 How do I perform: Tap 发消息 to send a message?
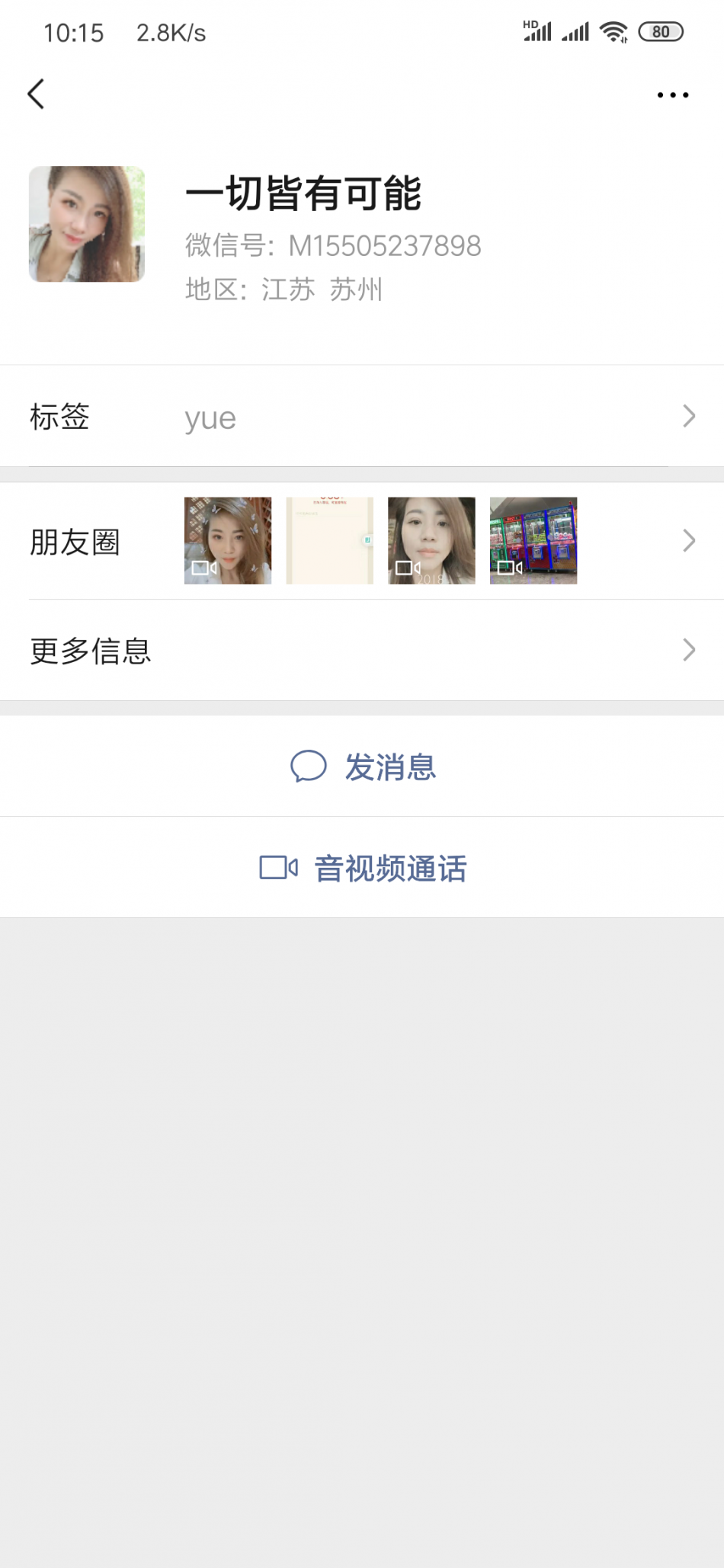click(x=363, y=766)
